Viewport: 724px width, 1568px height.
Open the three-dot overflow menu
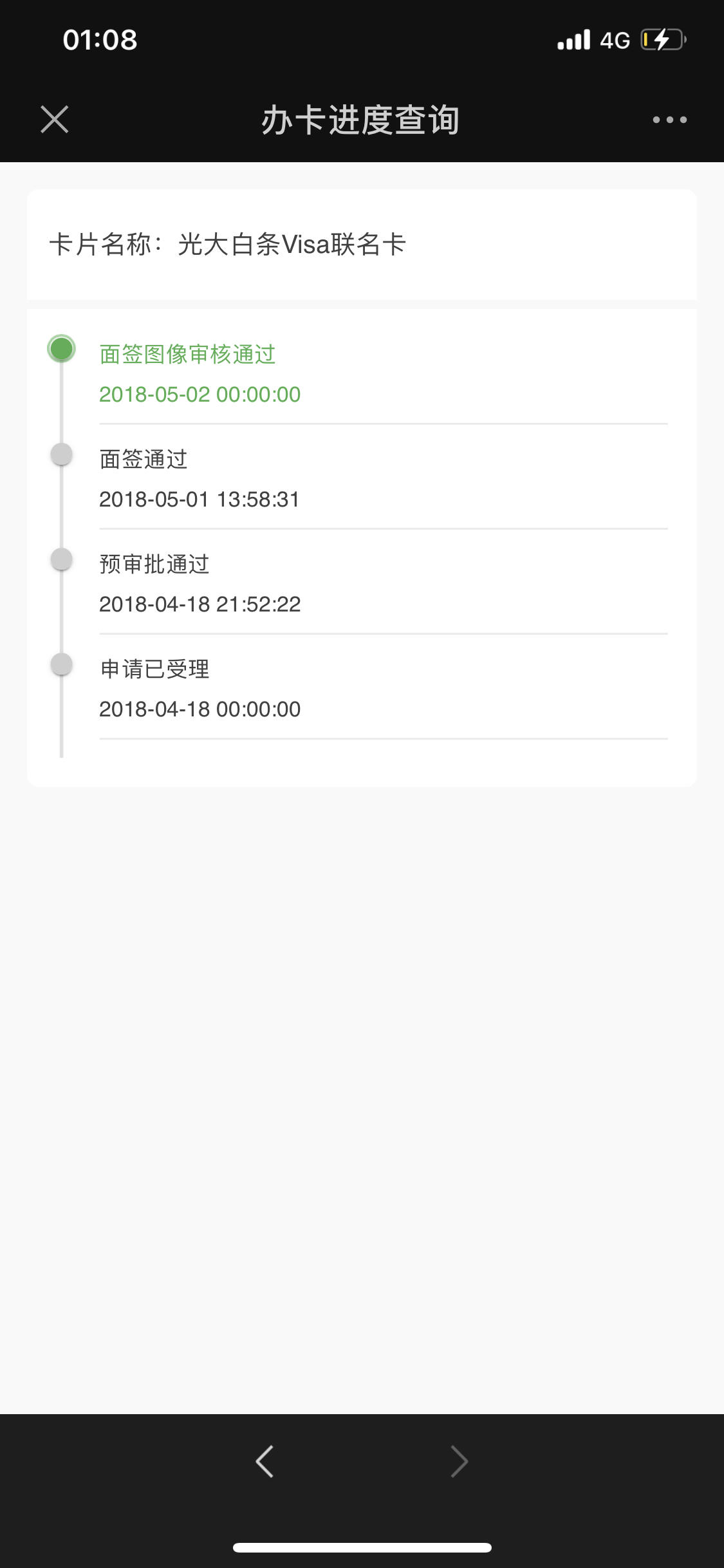[x=669, y=120]
